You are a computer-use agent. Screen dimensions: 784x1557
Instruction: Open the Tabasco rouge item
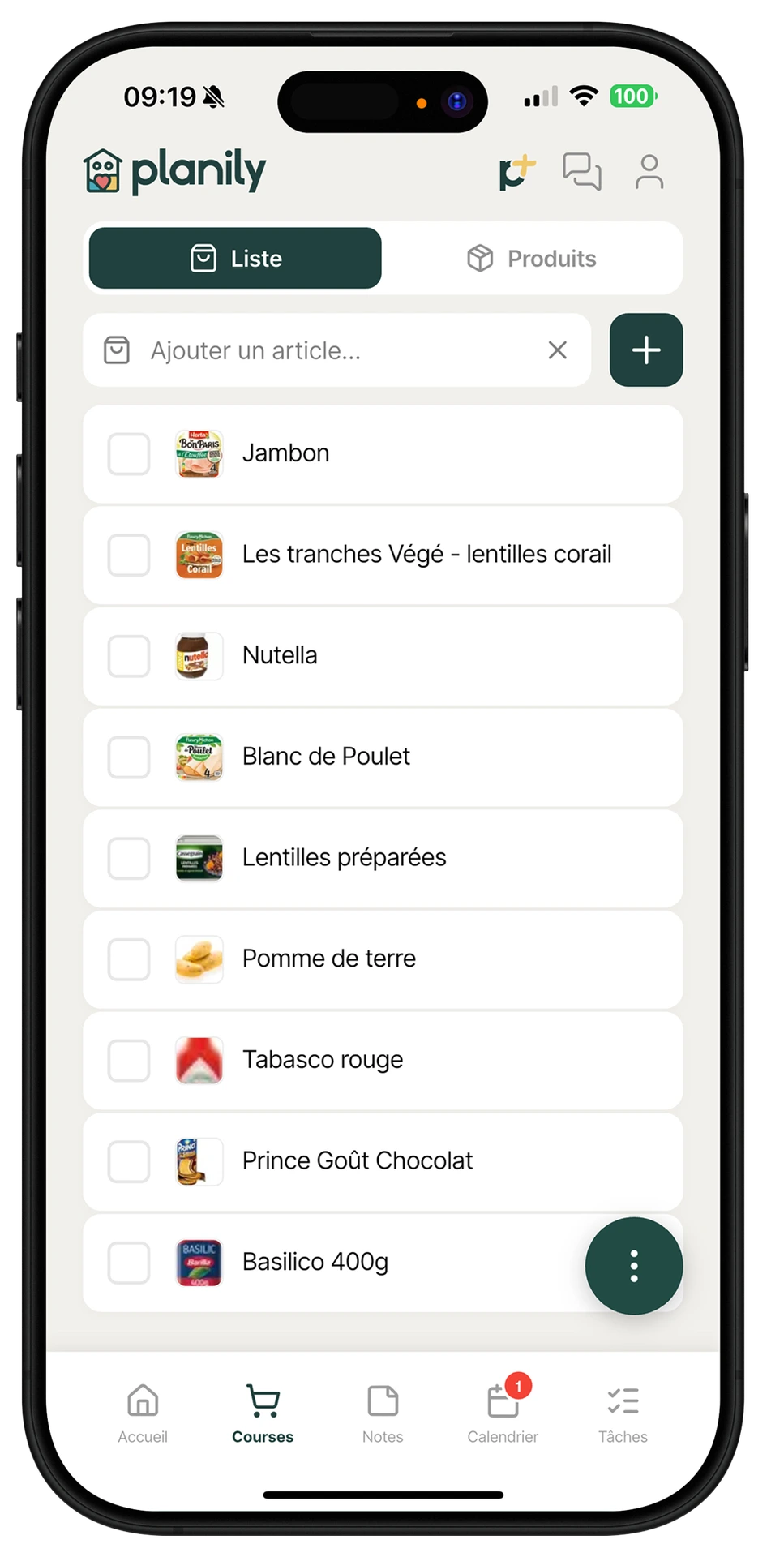click(323, 1060)
